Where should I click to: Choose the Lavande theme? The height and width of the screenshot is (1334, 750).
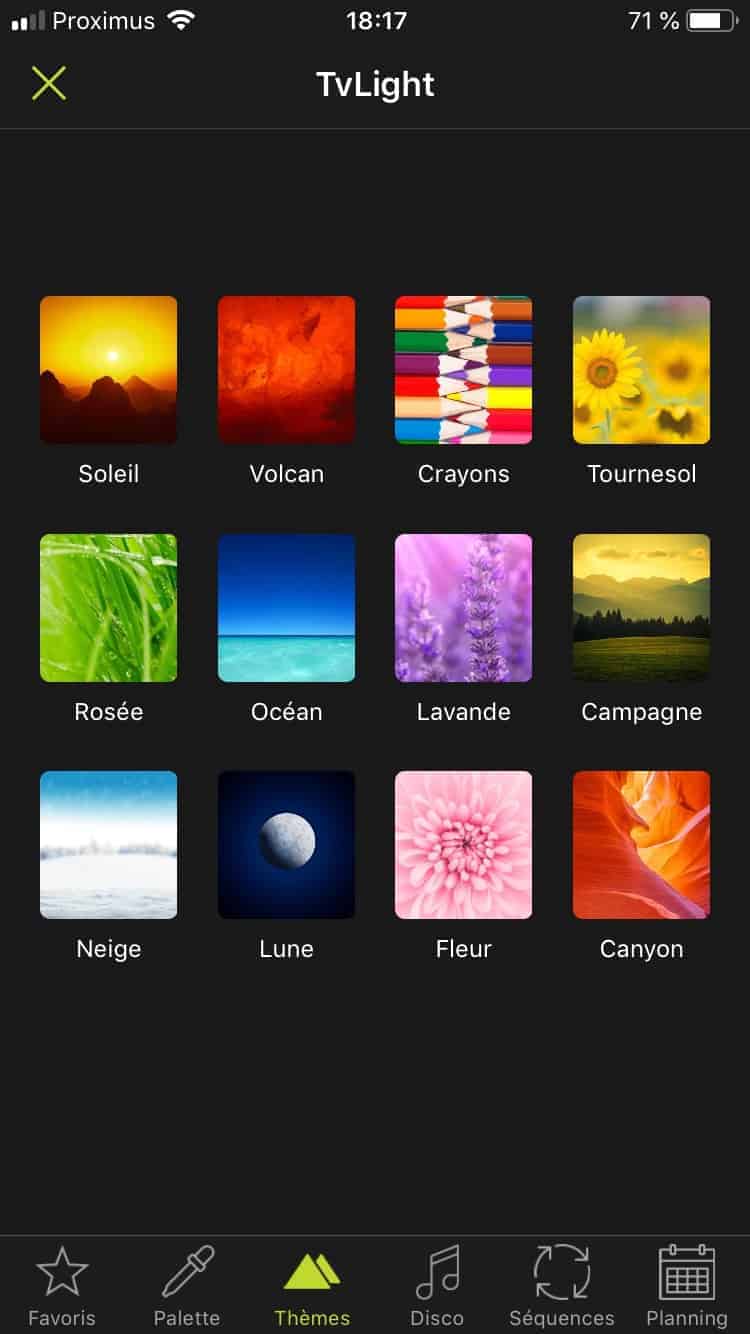(463, 608)
